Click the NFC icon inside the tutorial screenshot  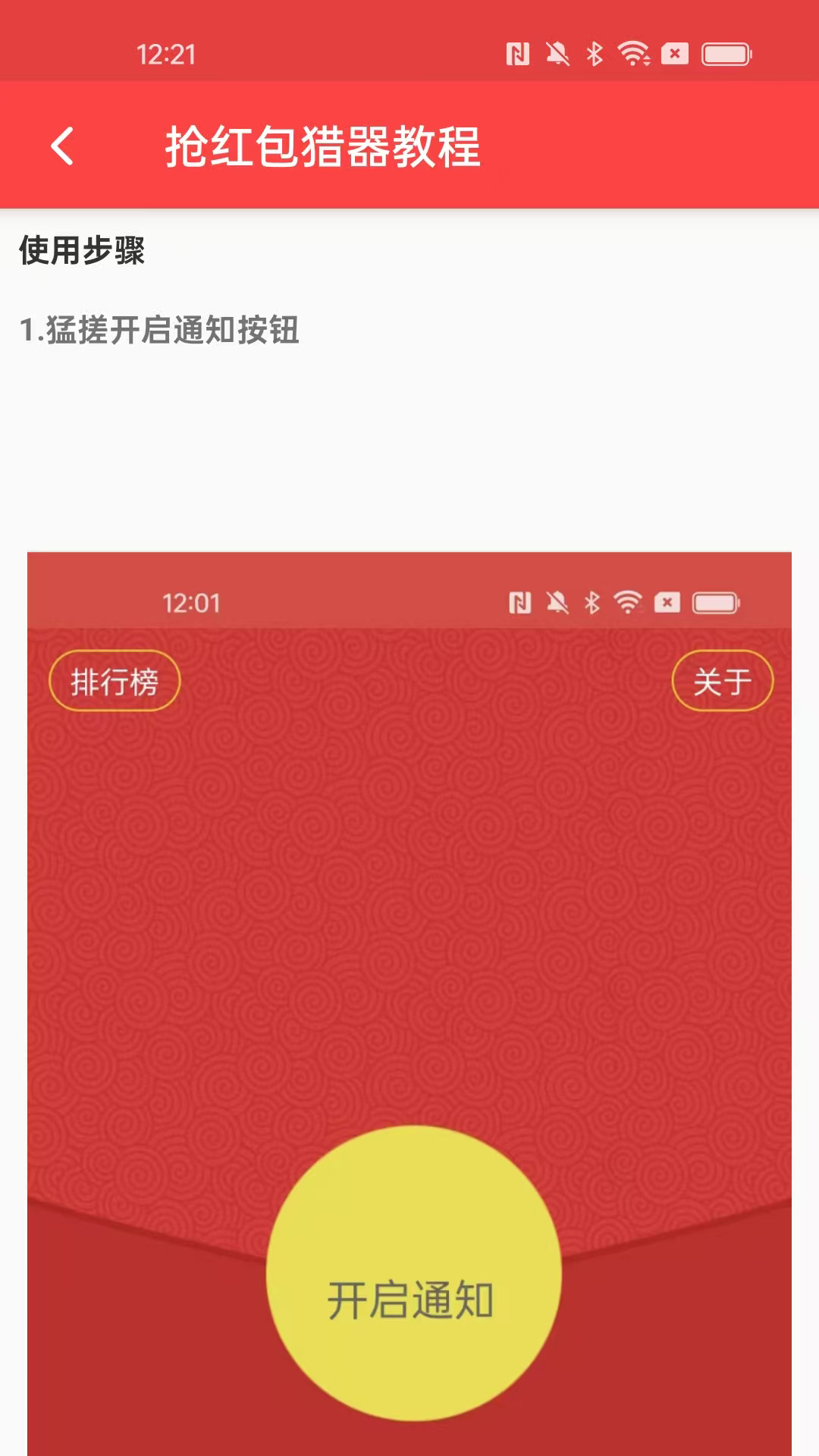coord(521,601)
